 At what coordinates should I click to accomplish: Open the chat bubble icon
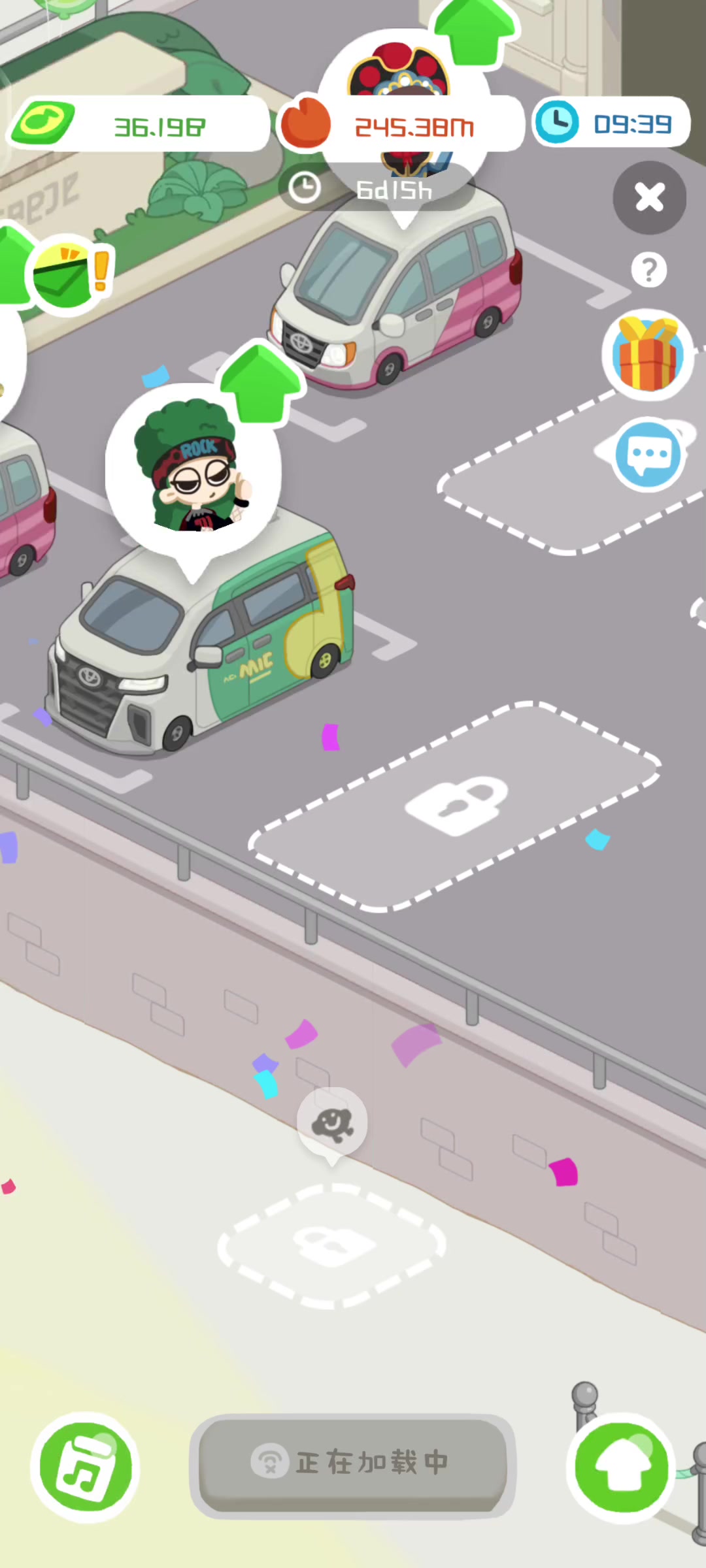(648, 454)
